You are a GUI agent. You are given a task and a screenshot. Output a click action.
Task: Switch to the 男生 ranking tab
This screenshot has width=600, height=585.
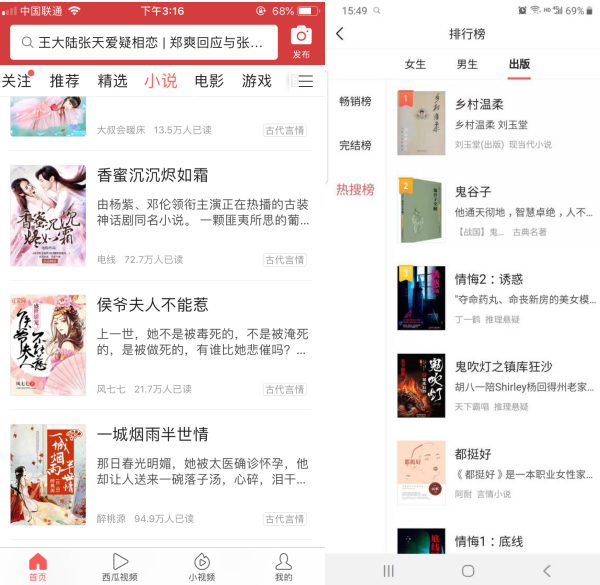click(467, 64)
